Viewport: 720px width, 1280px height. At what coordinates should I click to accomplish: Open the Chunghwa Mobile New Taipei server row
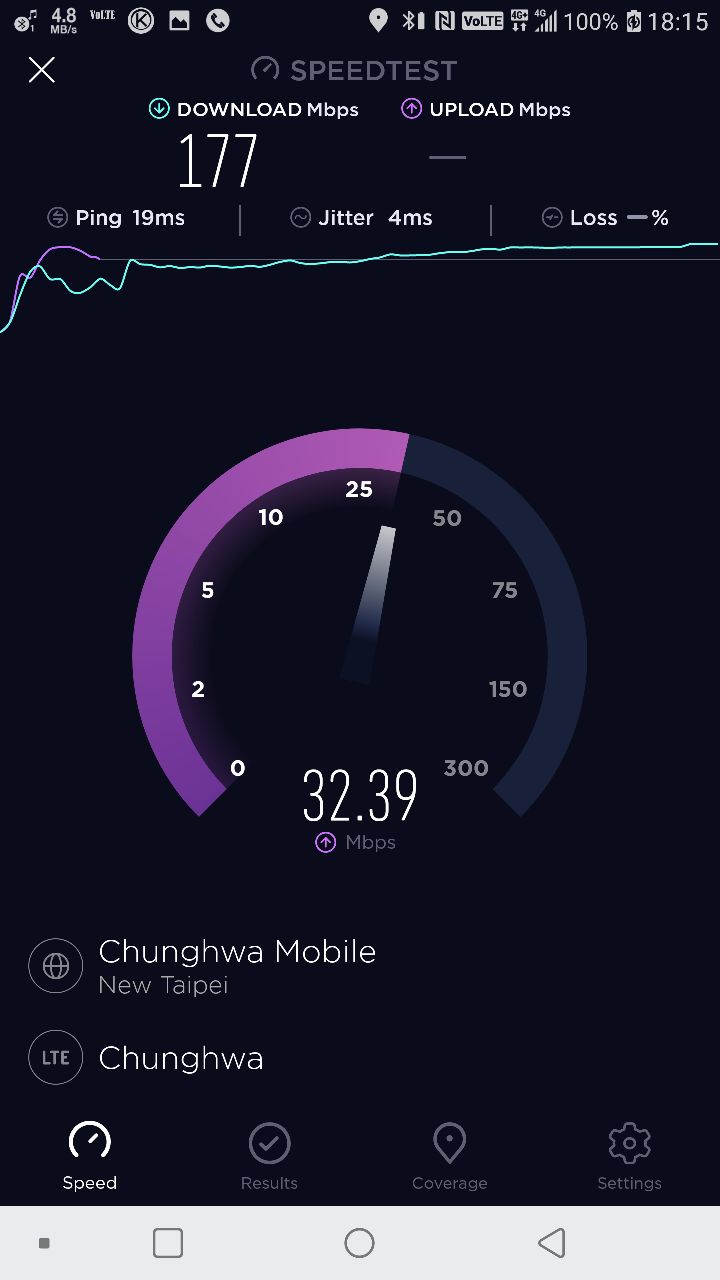pyautogui.click(x=236, y=966)
